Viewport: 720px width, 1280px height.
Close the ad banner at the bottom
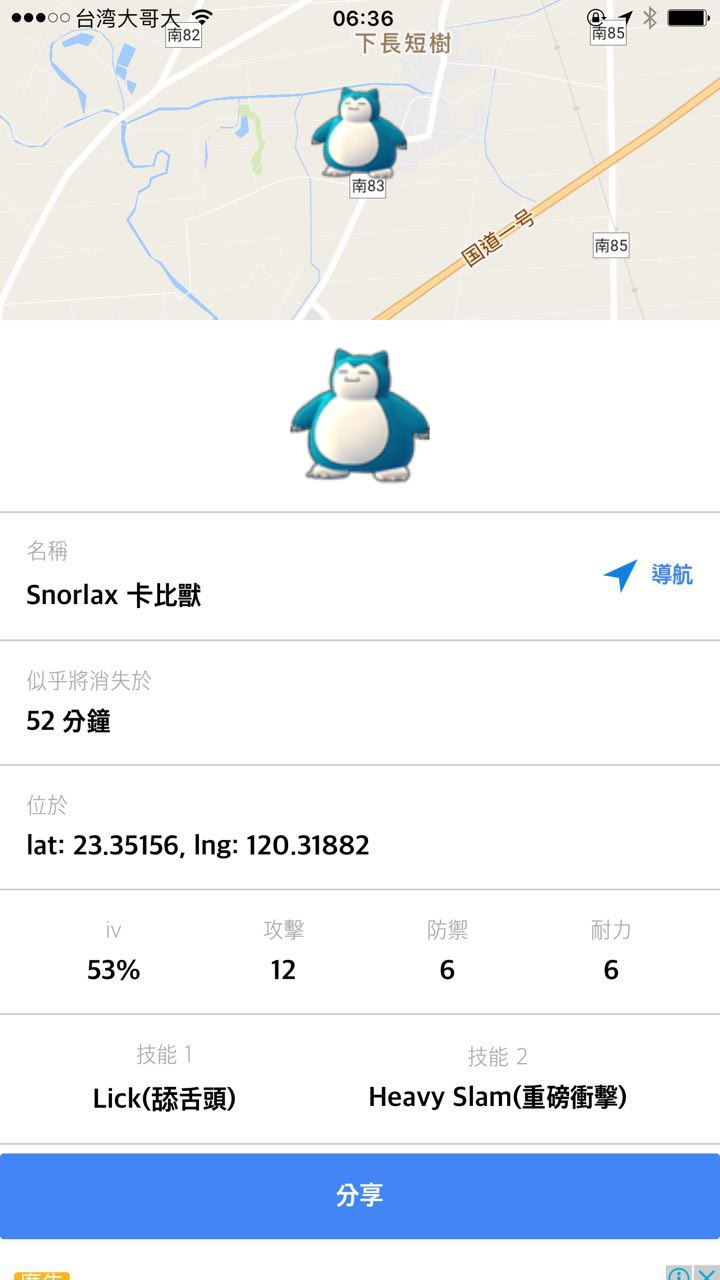coord(707,1274)
